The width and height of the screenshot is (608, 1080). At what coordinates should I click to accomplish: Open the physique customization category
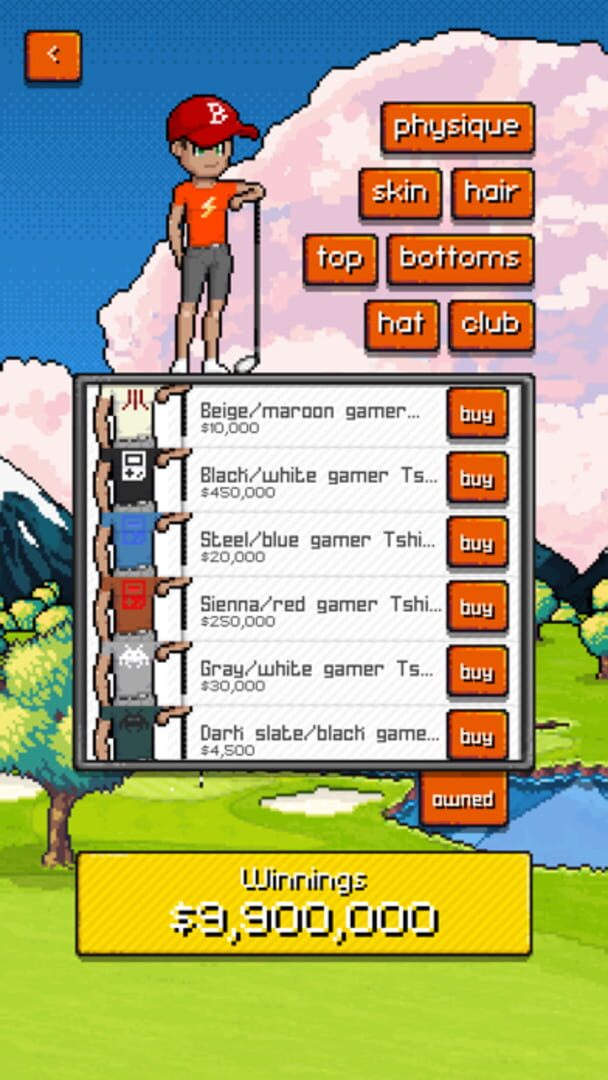(457, 128)
